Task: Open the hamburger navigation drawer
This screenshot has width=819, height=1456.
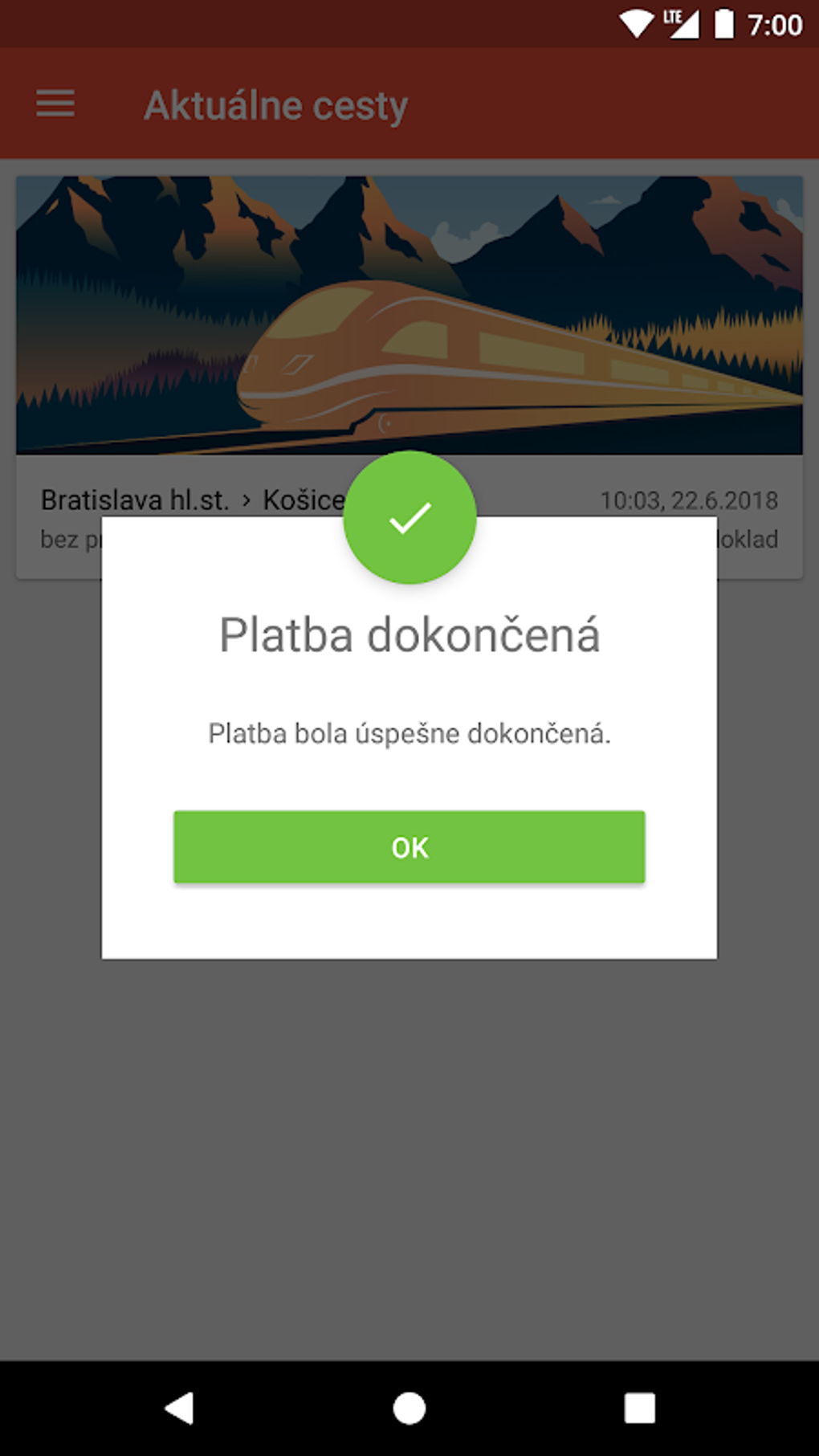Action: [55, 104]
